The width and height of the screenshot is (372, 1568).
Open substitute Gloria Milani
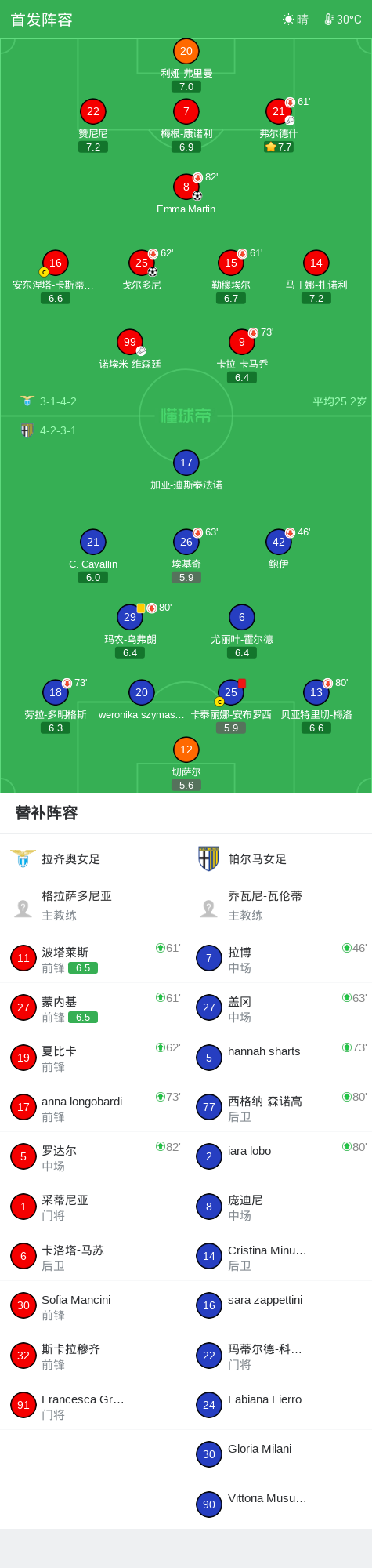point(279,1454)
